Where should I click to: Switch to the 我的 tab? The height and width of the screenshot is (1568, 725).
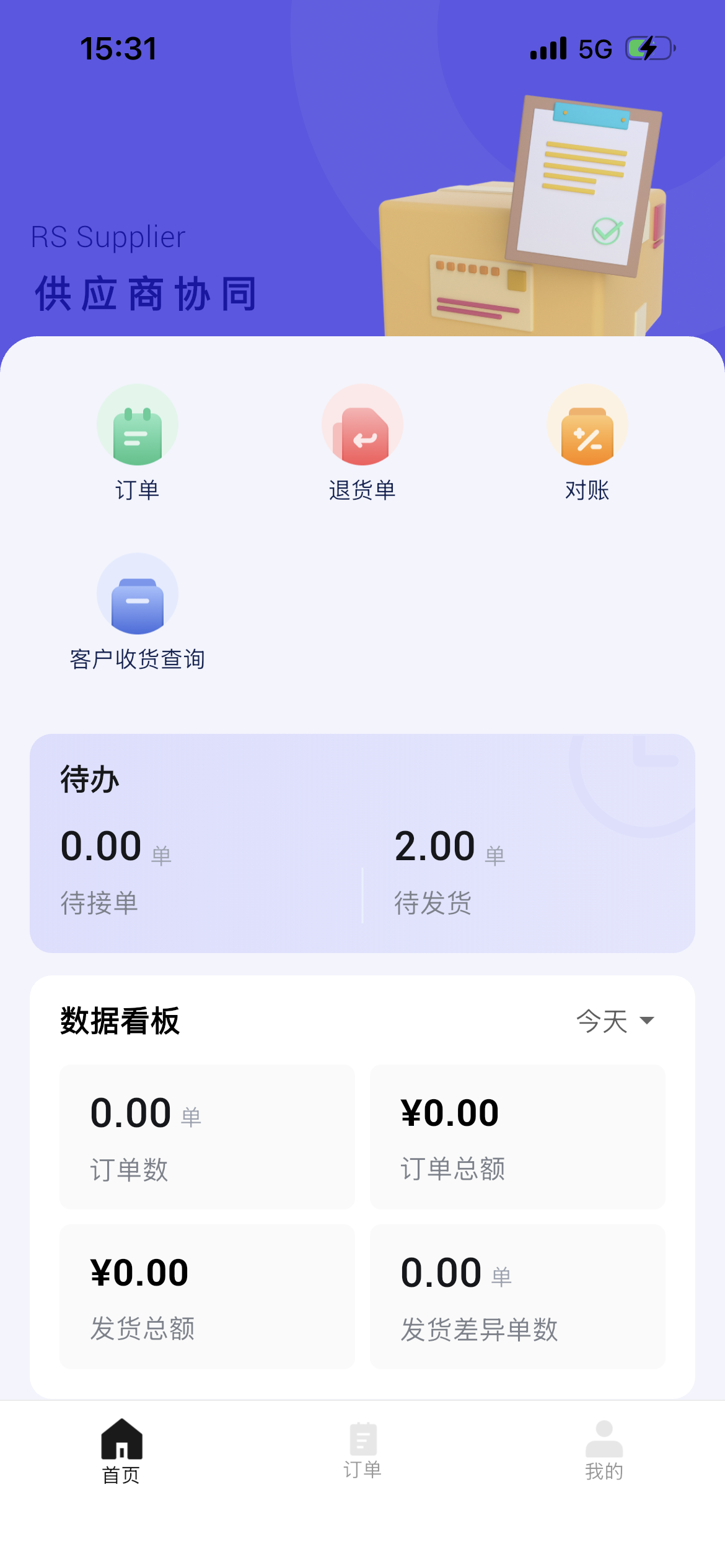click(x=604, y=1450)
